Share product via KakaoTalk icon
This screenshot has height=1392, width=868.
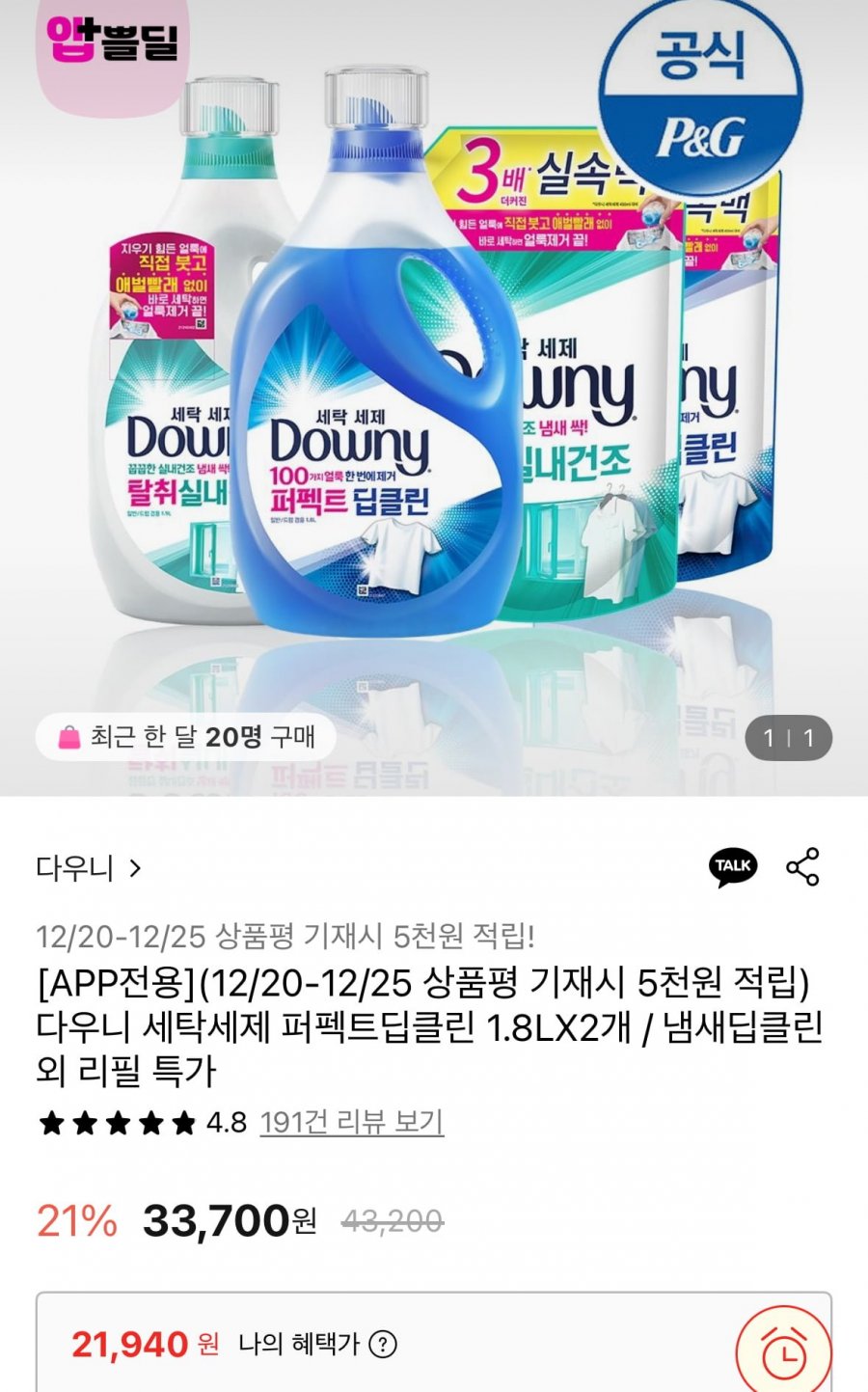pos(733,867)
